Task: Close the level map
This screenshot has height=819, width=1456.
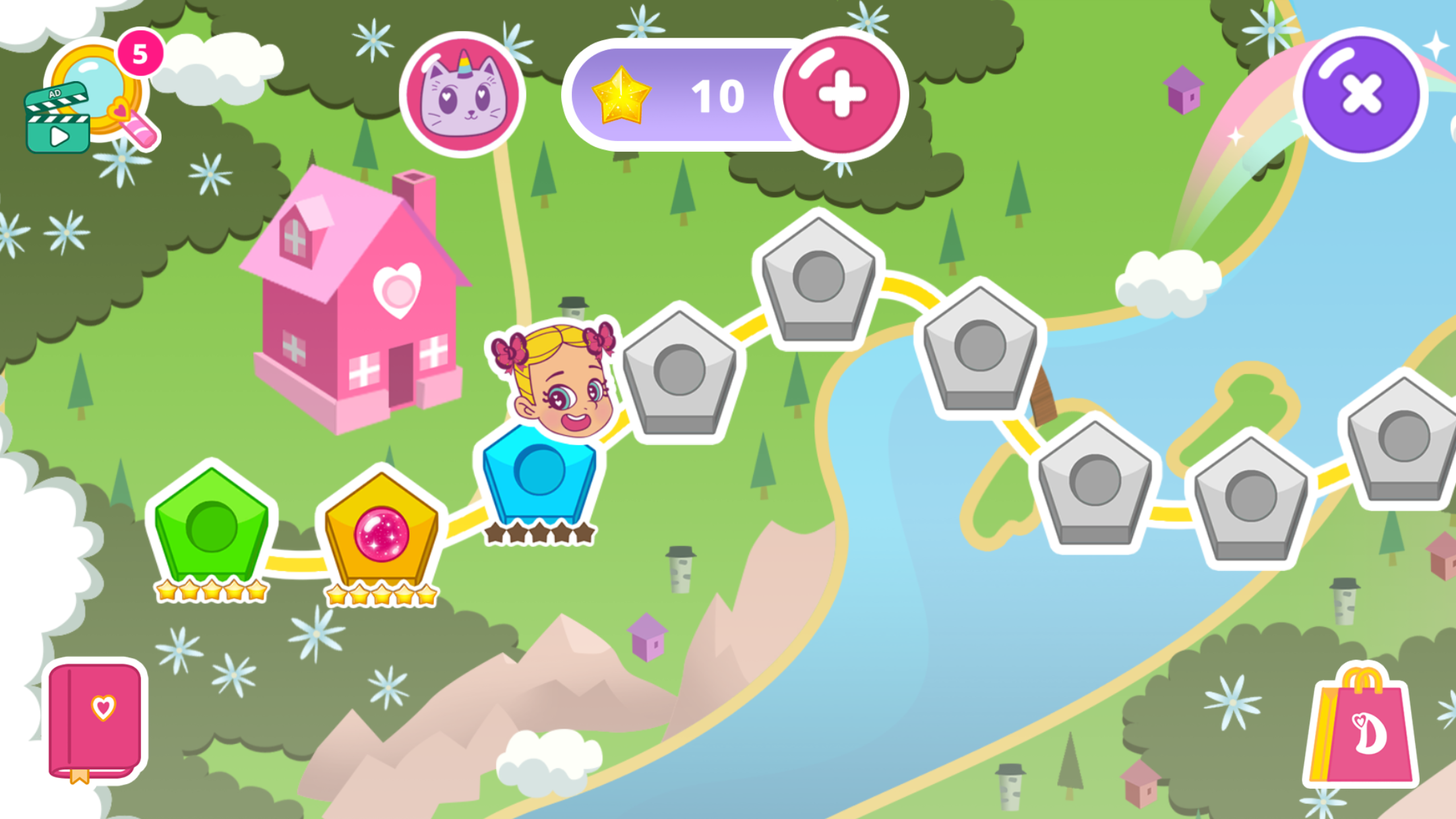Action: click(1361, 94)
